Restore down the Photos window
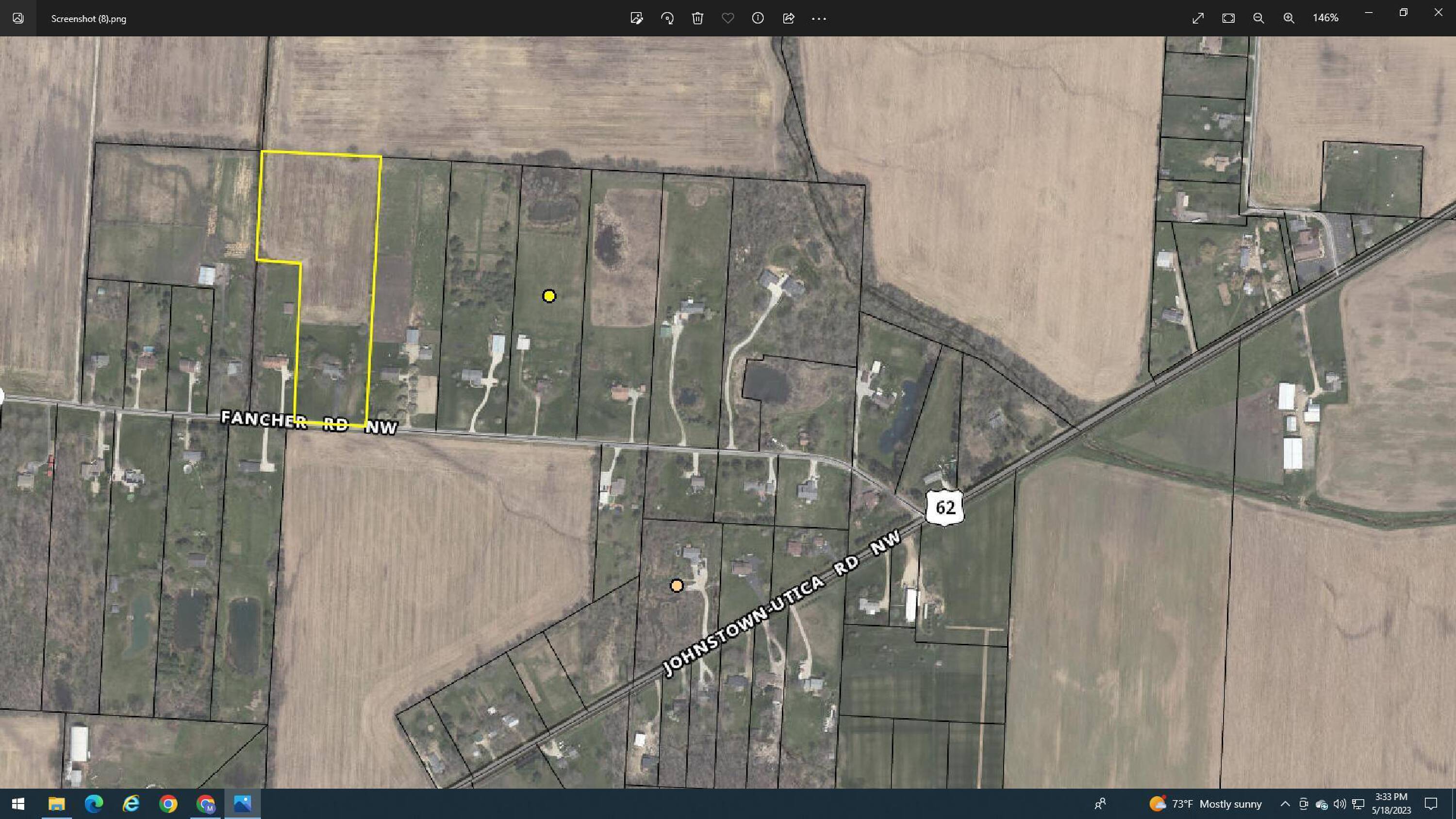 (x=1404, y=13)
